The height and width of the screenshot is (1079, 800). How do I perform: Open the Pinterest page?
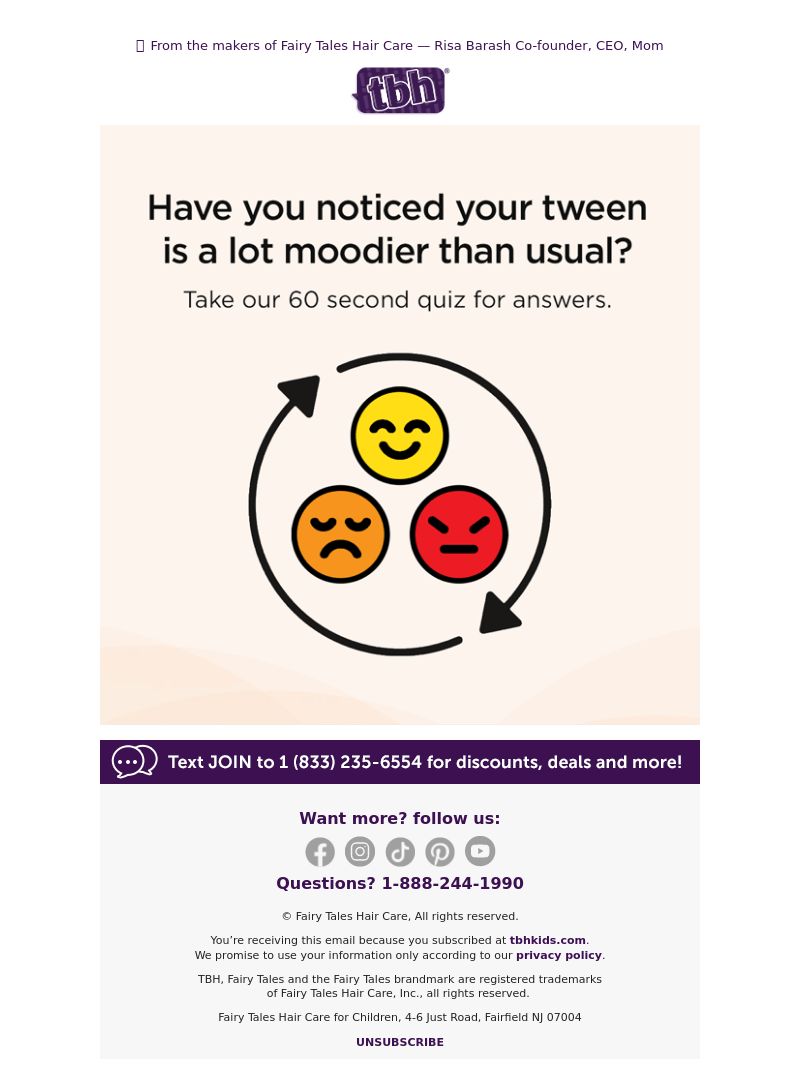[440, 852]
